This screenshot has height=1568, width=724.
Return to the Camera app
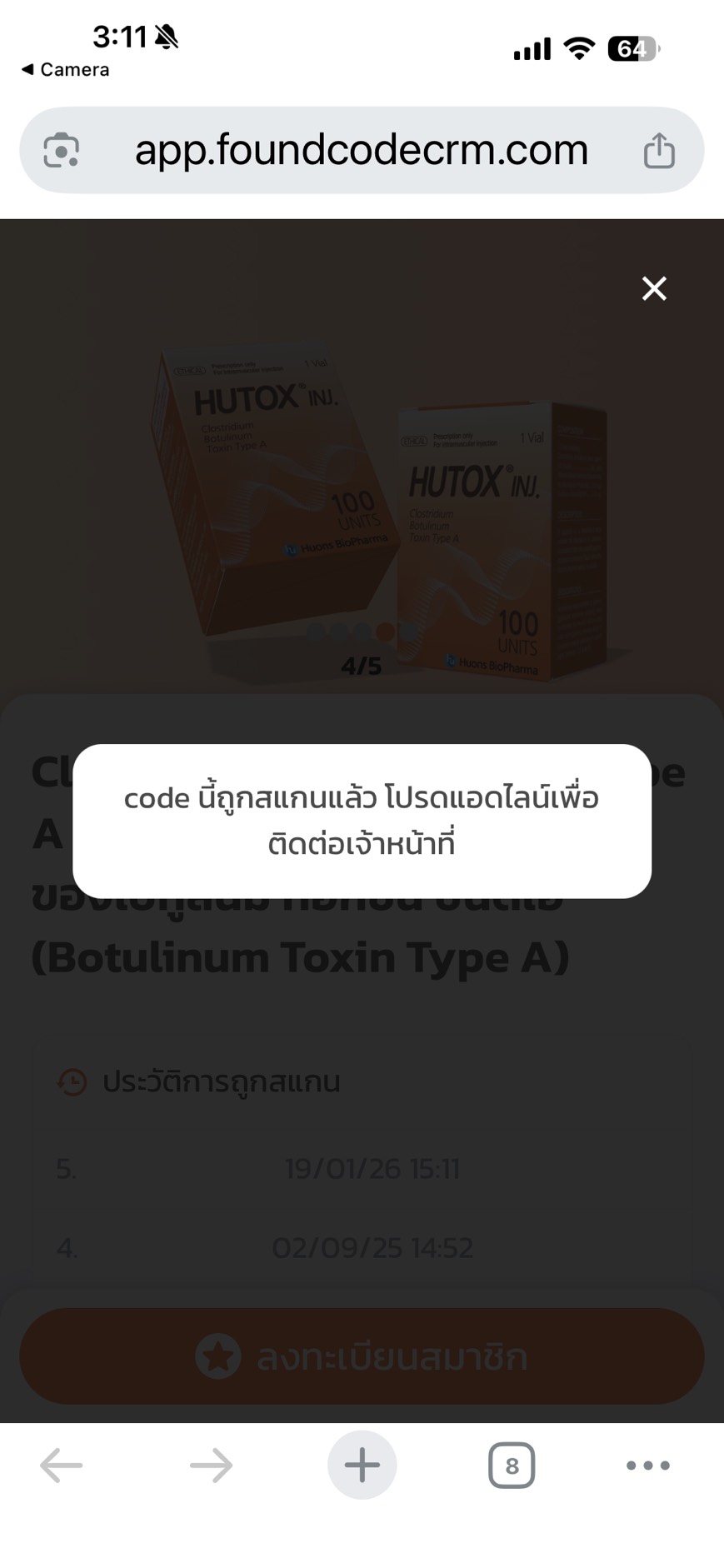[65, 70]
